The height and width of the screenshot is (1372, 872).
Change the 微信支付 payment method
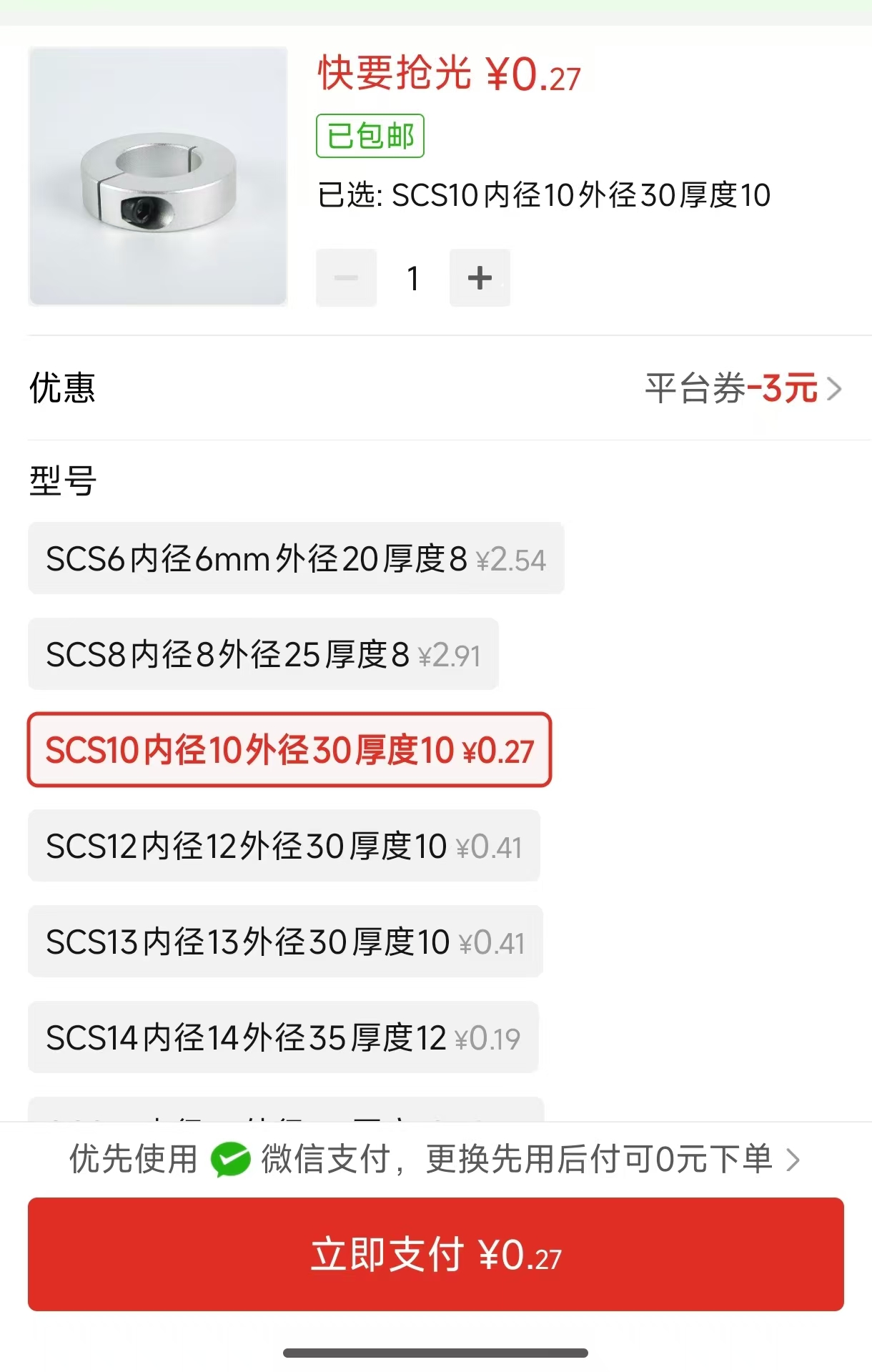click(x=435, y=1159)
